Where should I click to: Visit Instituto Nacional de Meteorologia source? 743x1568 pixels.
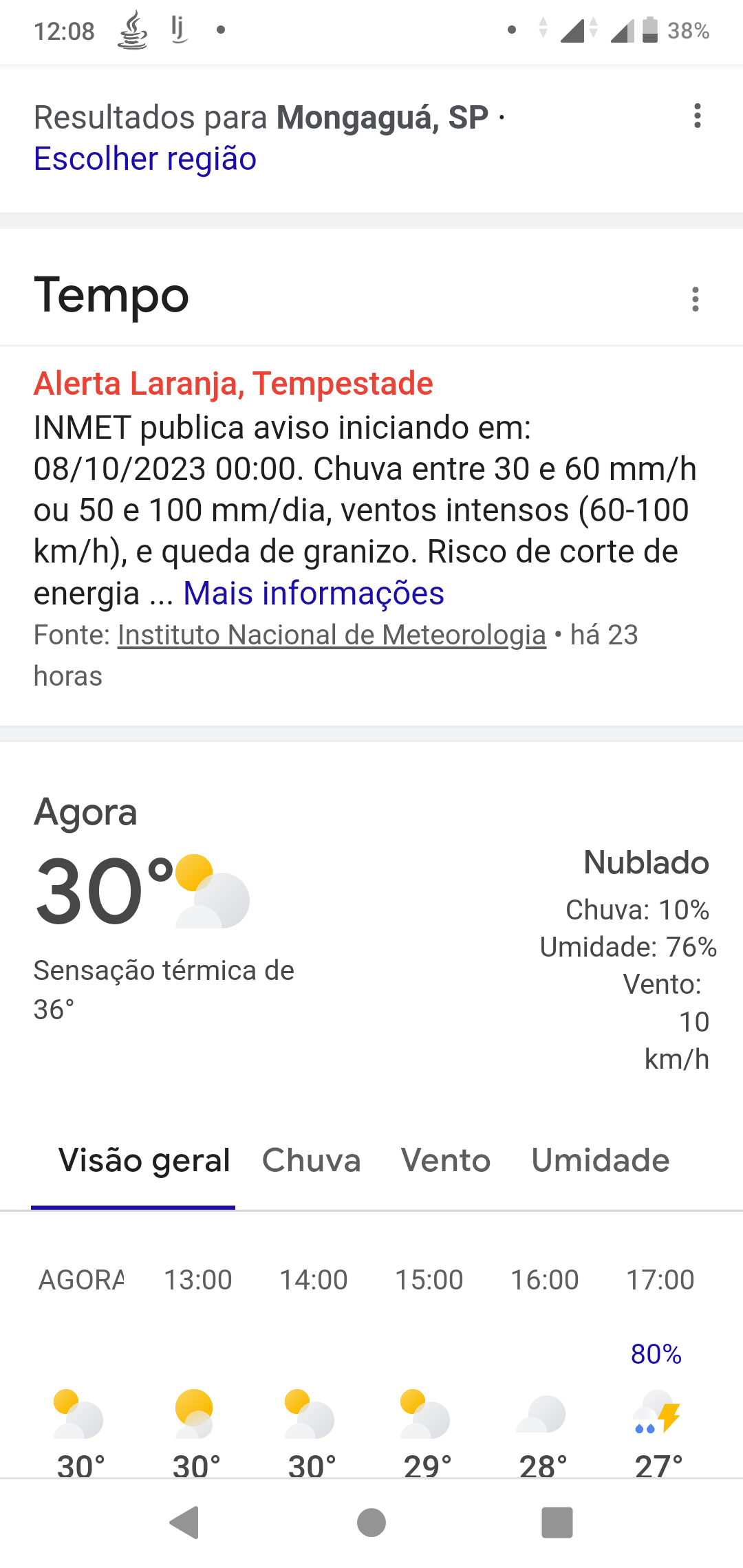click(332, 635)
